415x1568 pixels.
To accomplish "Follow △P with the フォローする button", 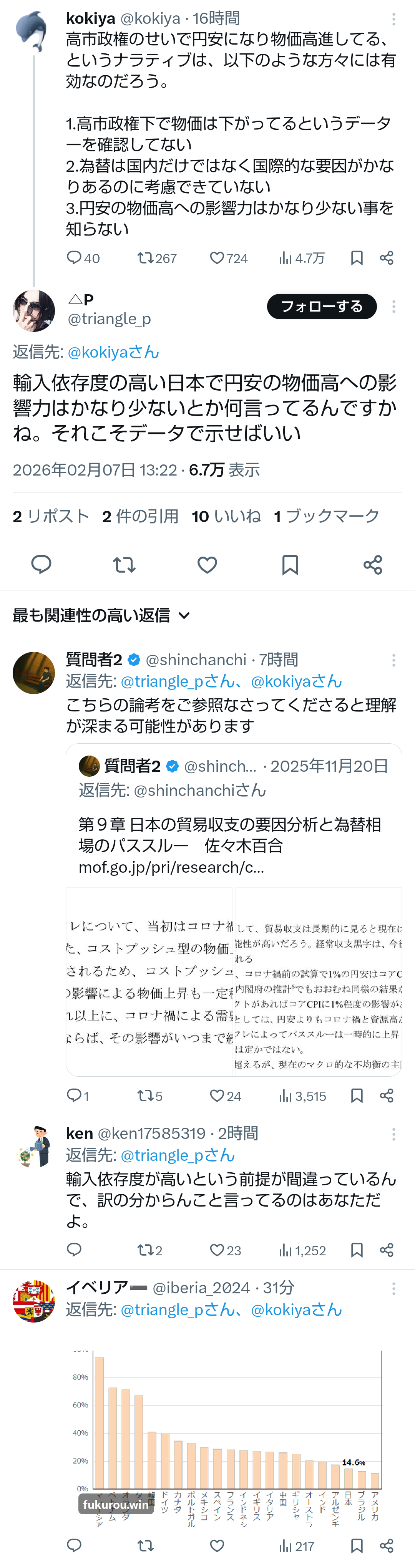I will [x=321, y=306].
